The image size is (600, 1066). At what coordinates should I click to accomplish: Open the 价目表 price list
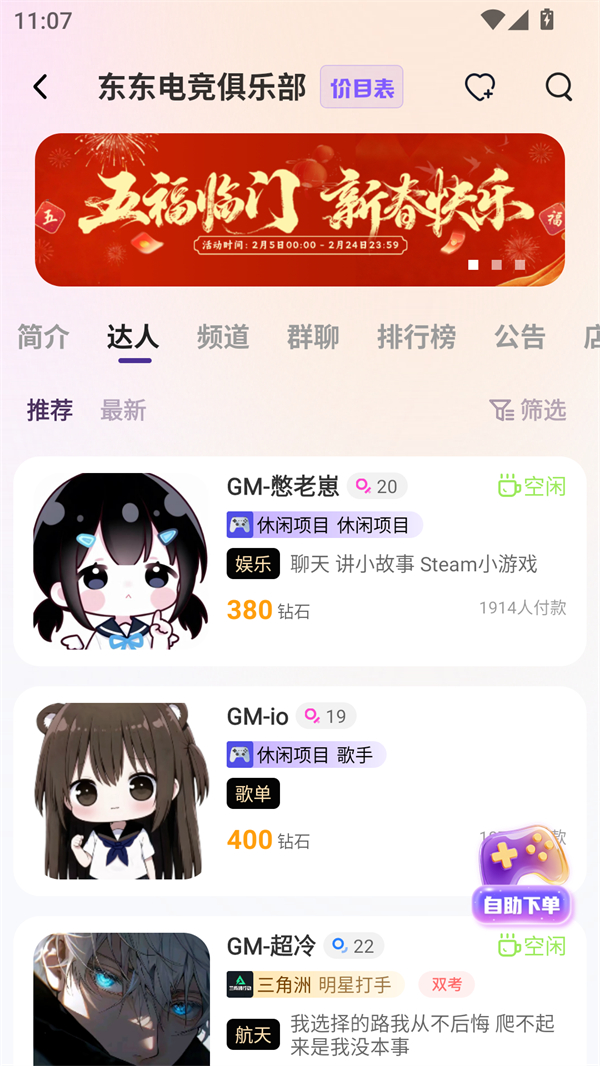point(361,87)
